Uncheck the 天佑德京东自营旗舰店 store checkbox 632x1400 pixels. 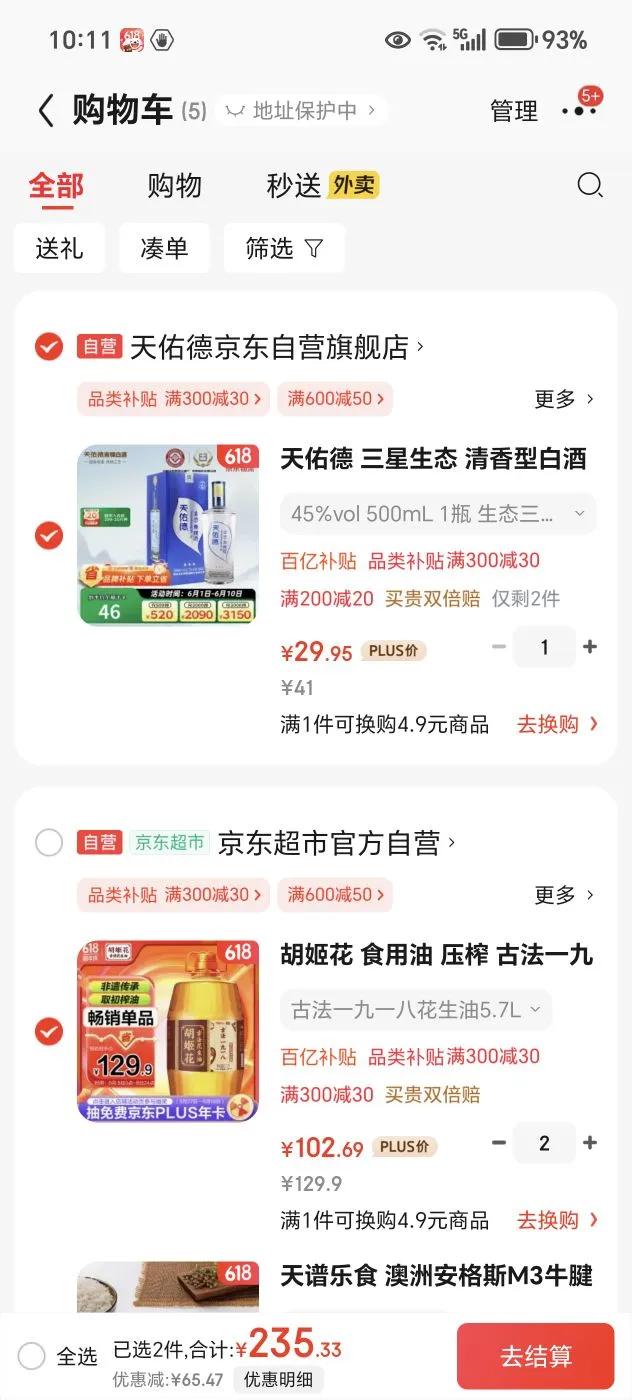pos(49,347)
